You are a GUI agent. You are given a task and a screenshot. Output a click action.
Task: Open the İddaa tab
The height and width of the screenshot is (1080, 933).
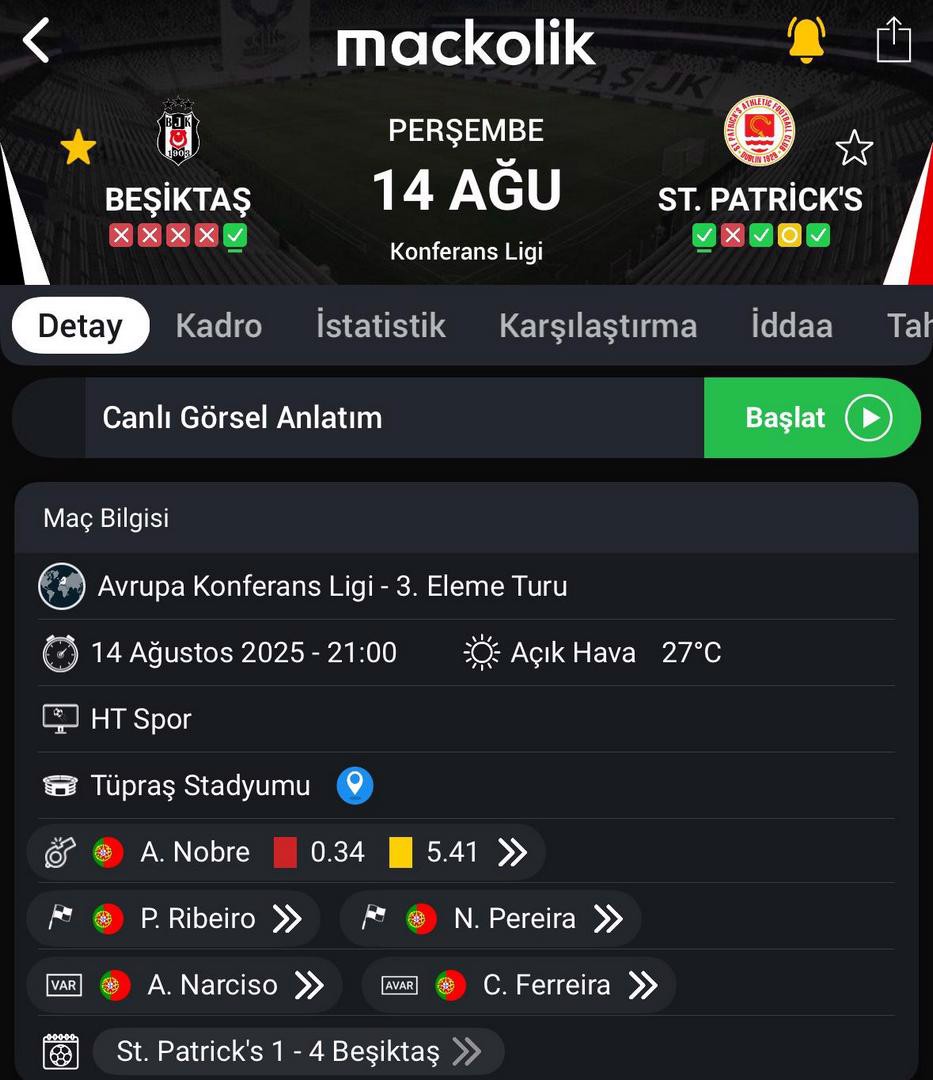coord(791,325)
